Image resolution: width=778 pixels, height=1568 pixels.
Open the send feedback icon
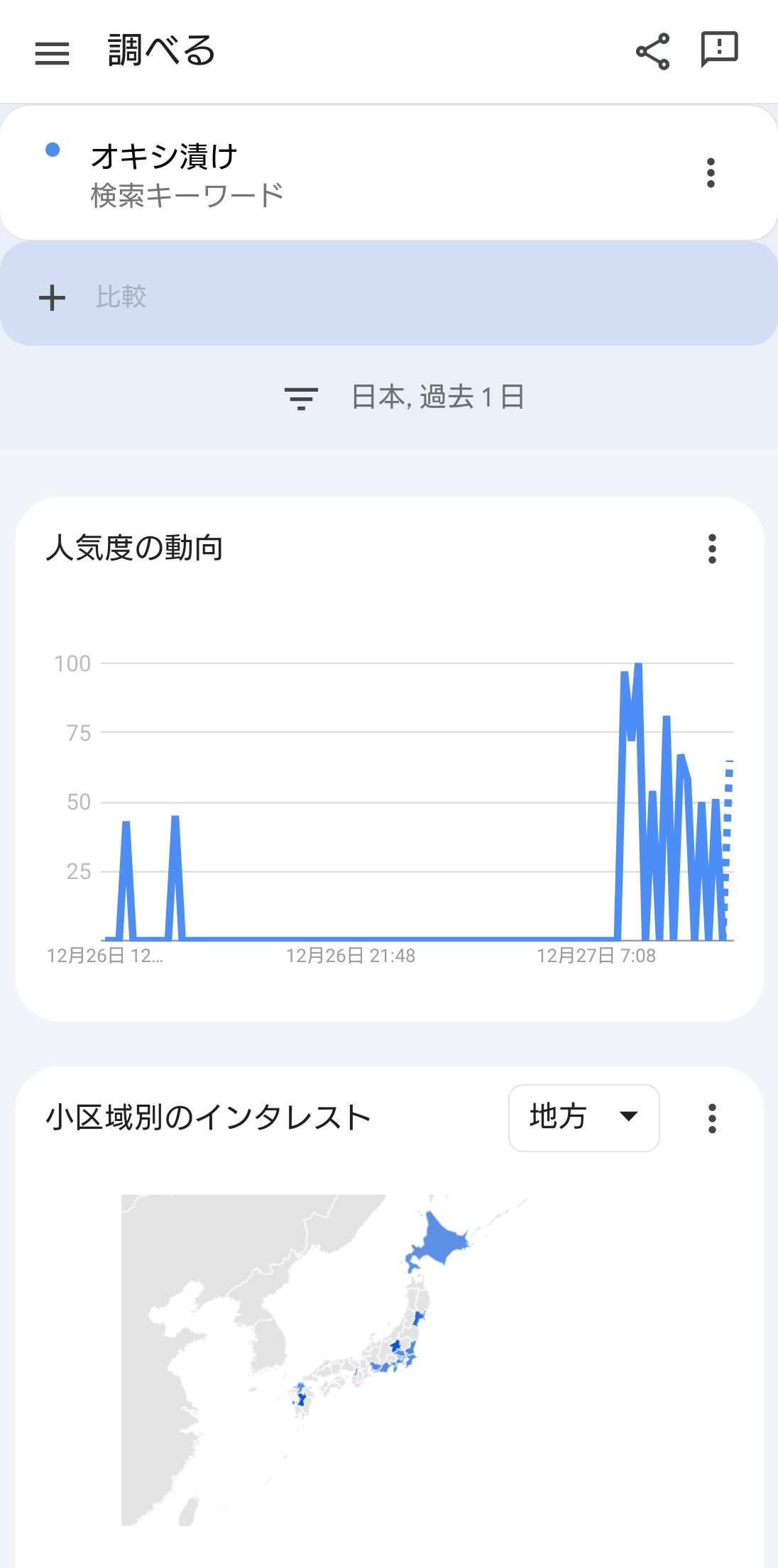coord(719,50)
